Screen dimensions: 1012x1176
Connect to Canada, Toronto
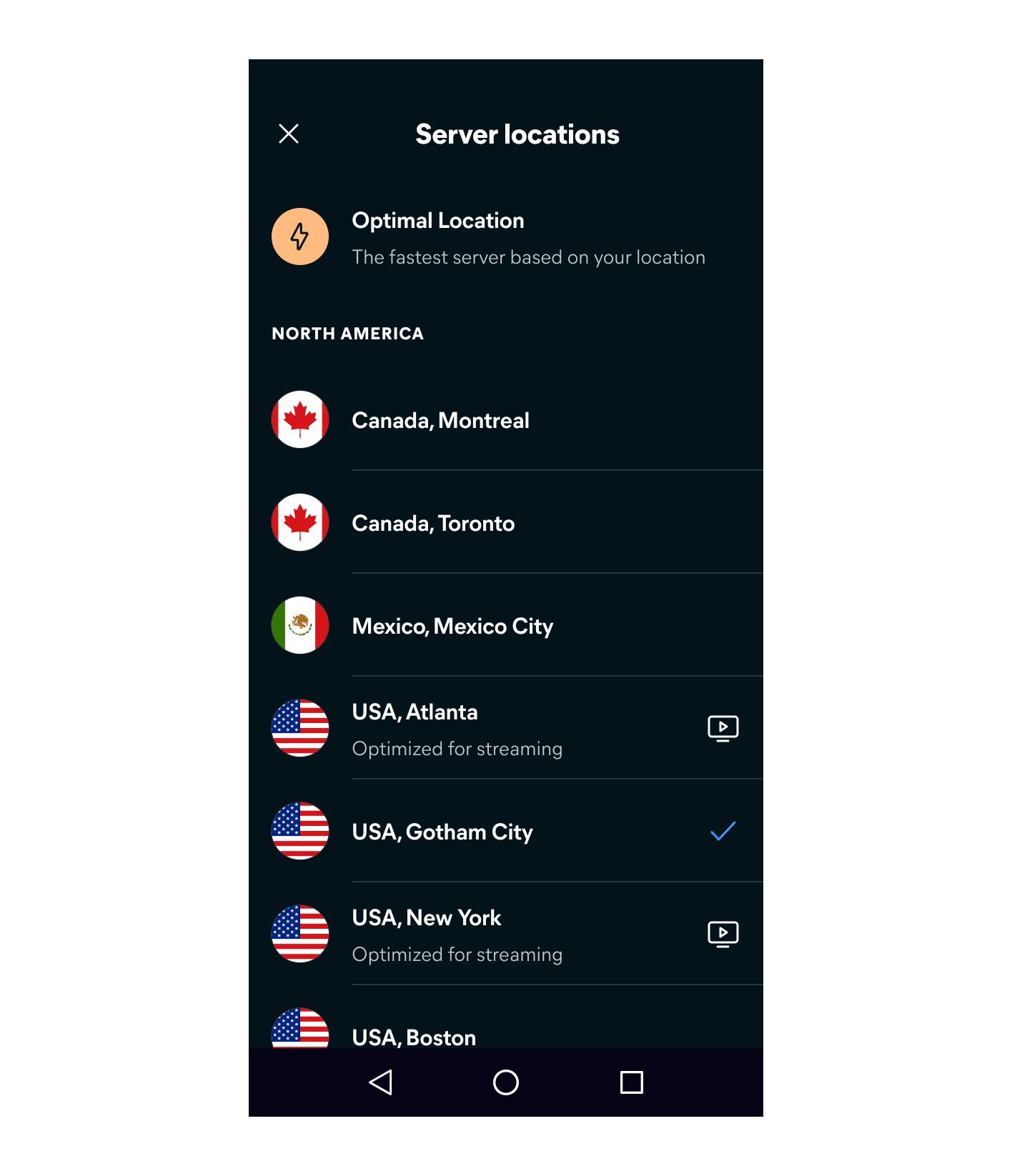click(x=433, y=523)
